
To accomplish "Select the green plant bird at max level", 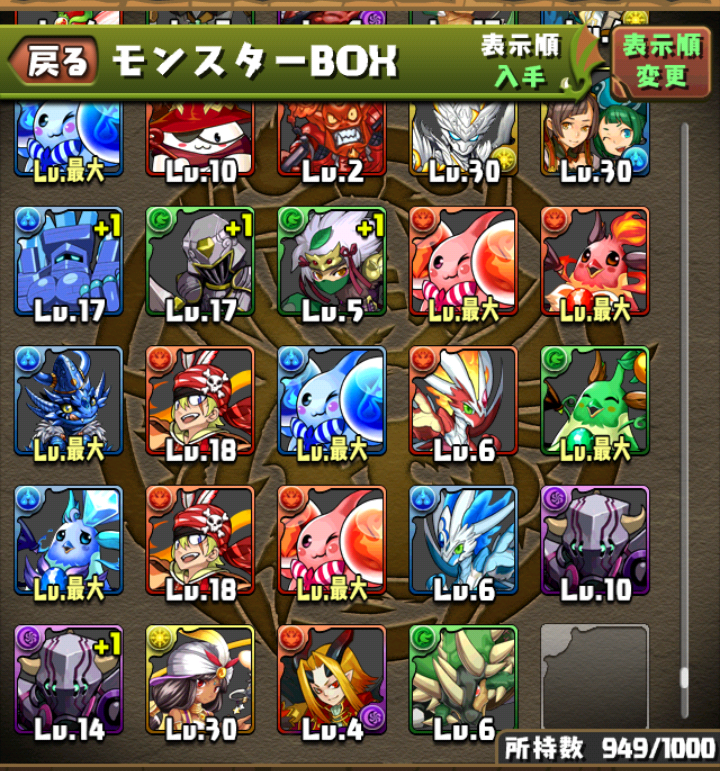I will (x=595, y=402).
